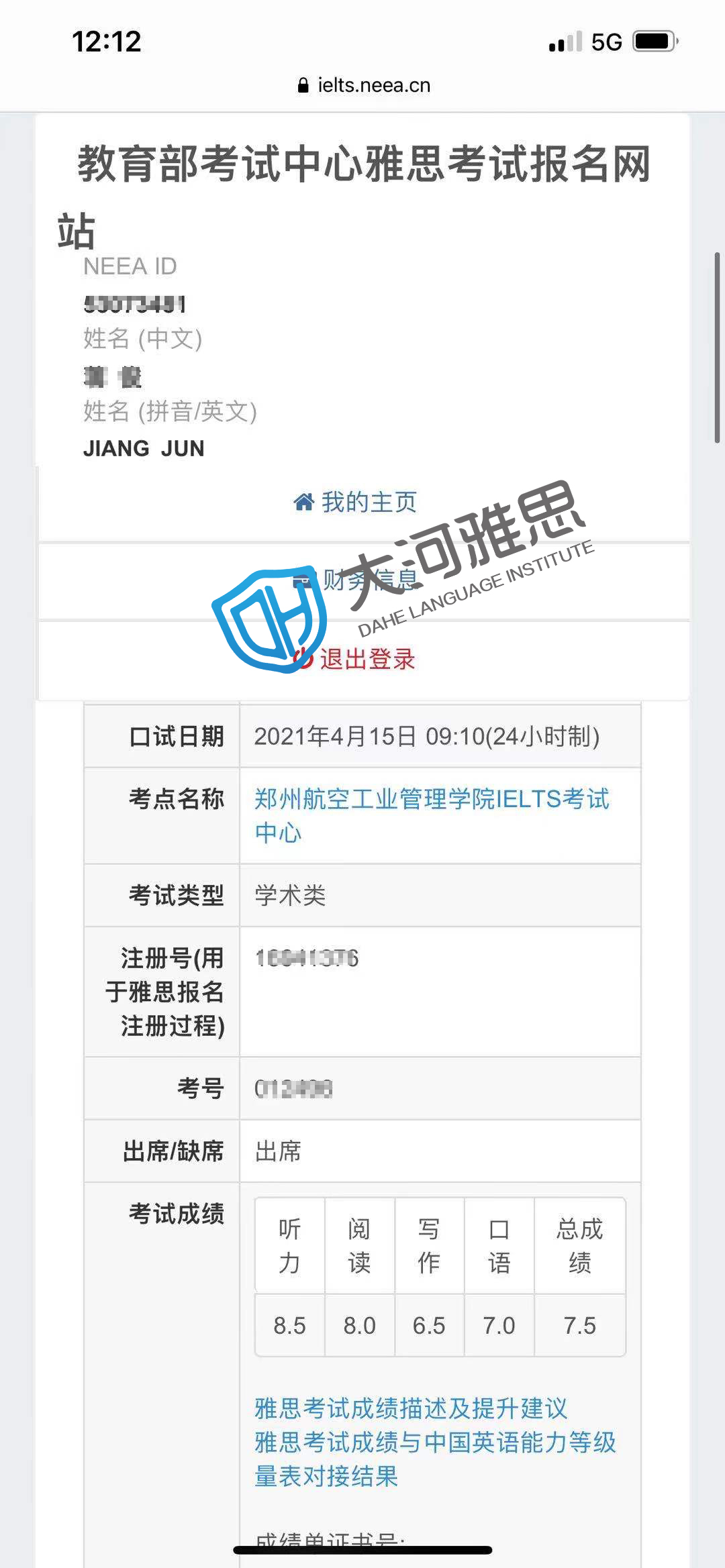Open 雅思考试成绩与中国英语能力等级量表对接结果 link
The height and width of the screenshot is (1568, 725).
pos(434,1443)
